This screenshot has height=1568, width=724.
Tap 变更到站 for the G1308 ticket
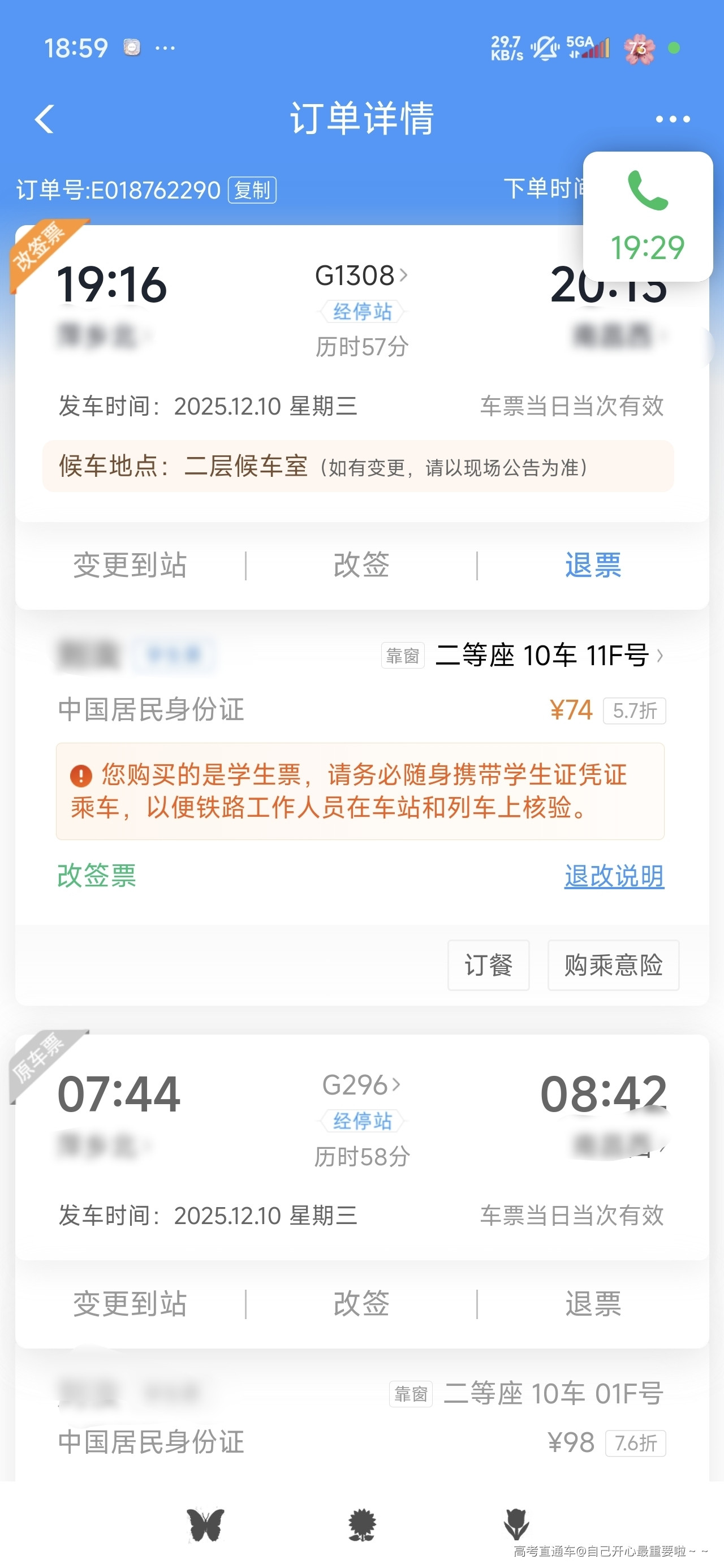[x=130, y=565]
